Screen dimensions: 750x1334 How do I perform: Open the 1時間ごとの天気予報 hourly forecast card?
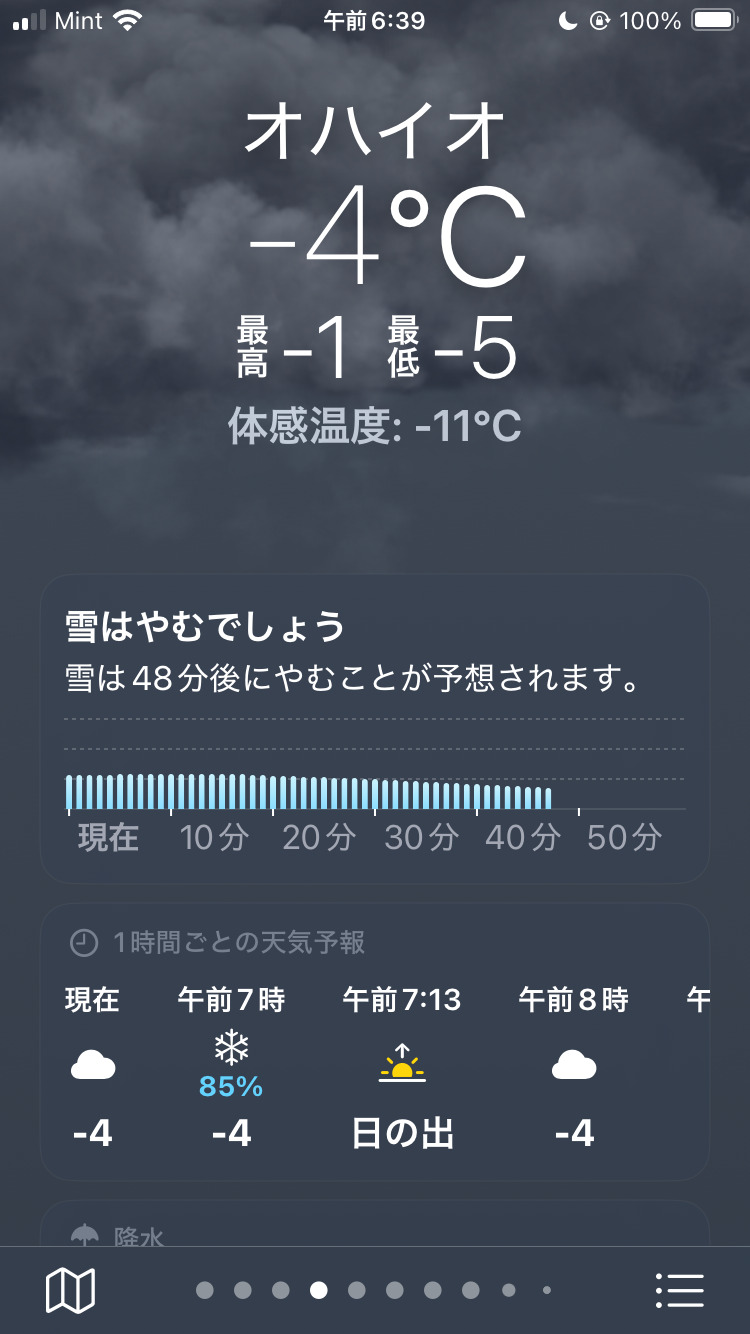pos(375,1040)
